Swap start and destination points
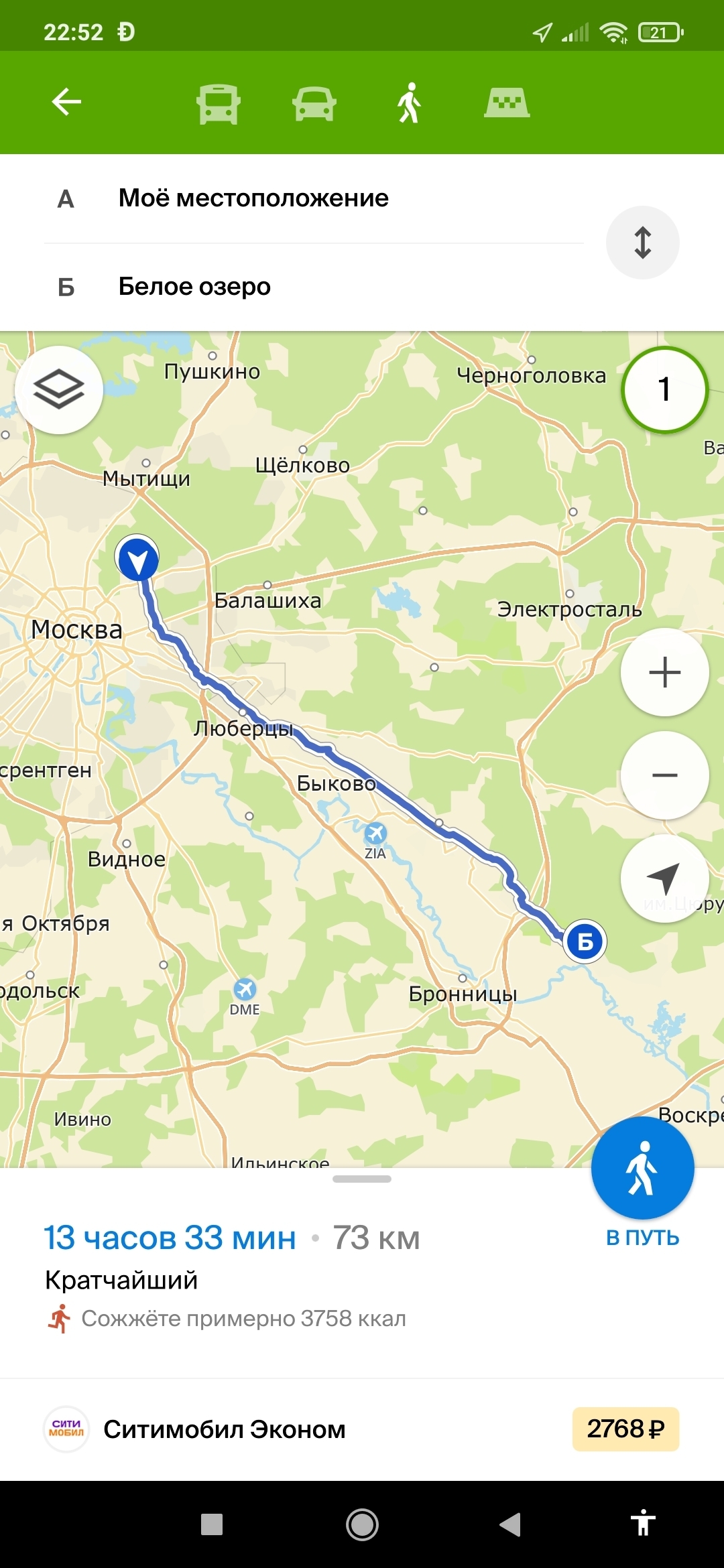Image resolution: width=724 pixels, height=1568 pixels. 642,243
